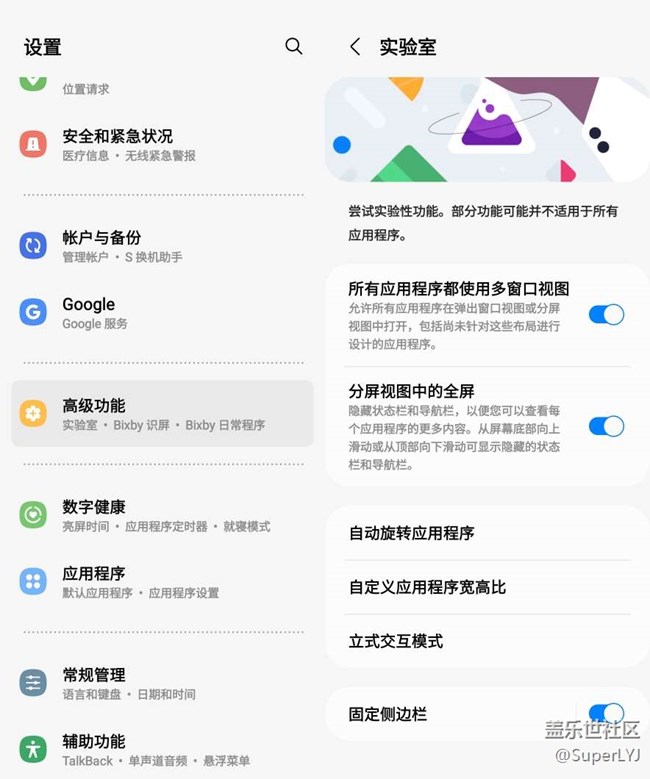Viewport: 650px width, 779px height.
Task: Open 常规管理 settings
Action: click(162, 683)
